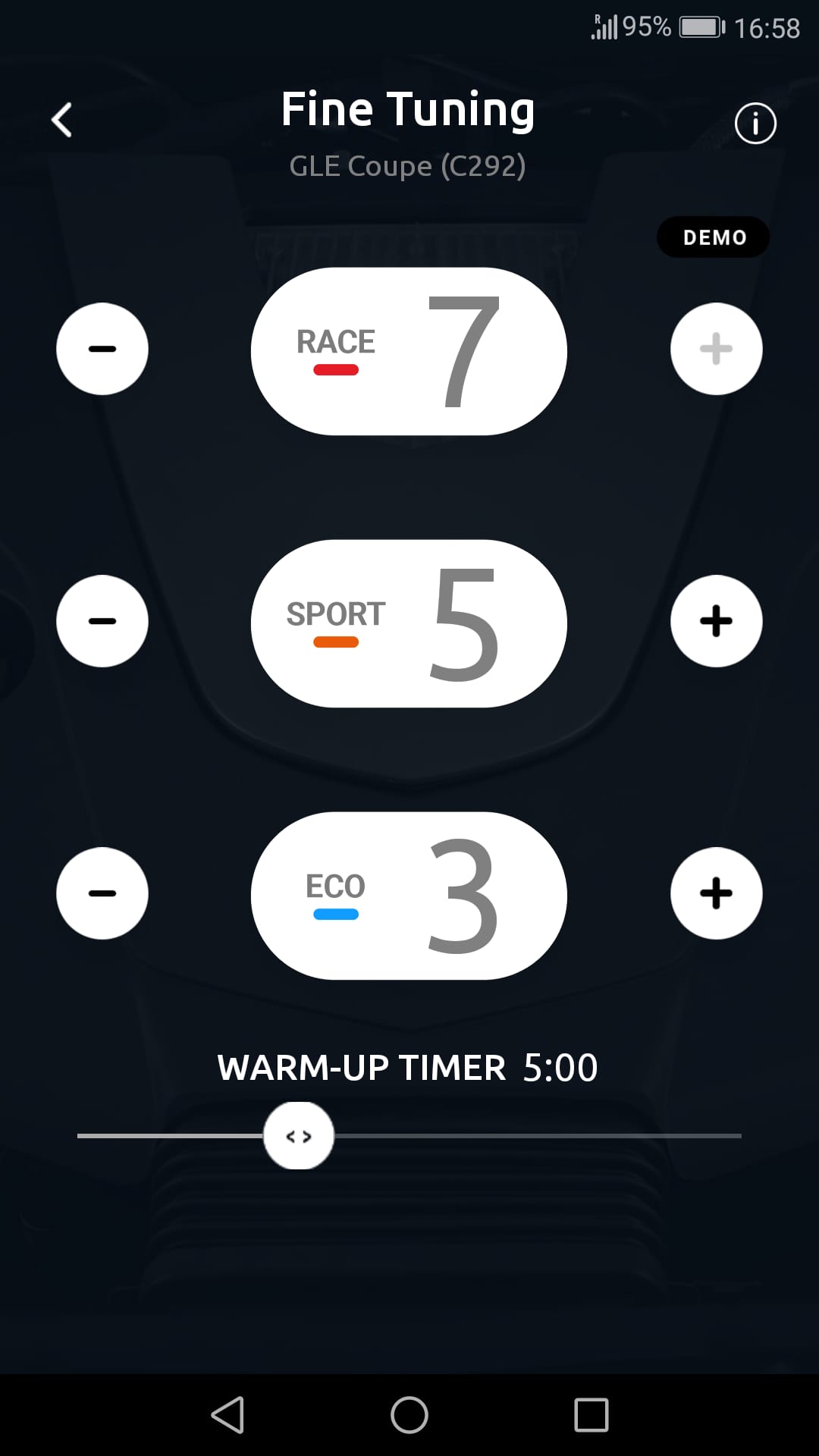Tap the Fine Tuning title
The image size is (819, 1456).
click(x=409, y=108)
